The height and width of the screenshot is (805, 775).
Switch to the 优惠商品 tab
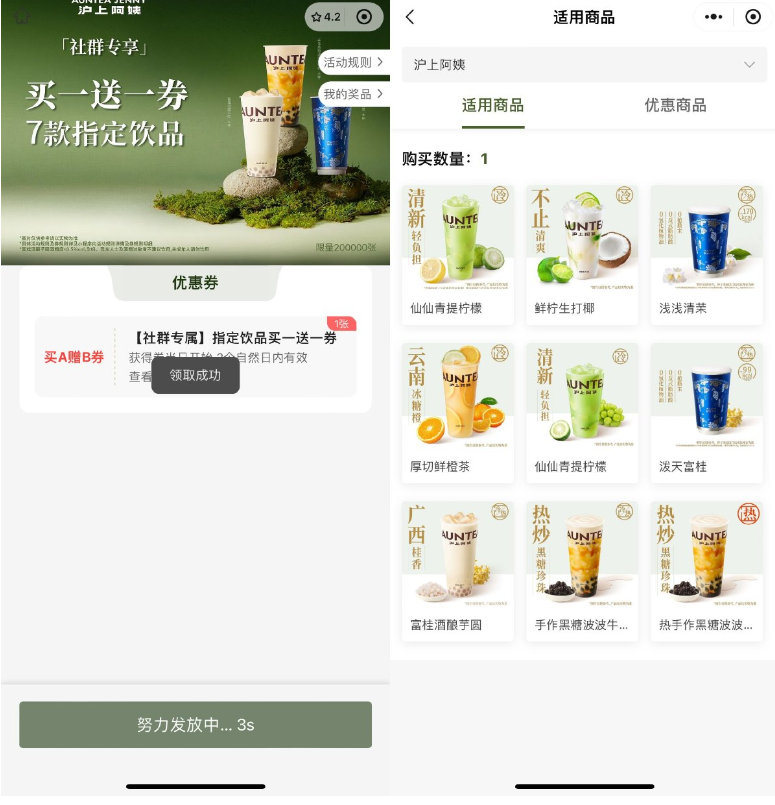click(675, 105)
